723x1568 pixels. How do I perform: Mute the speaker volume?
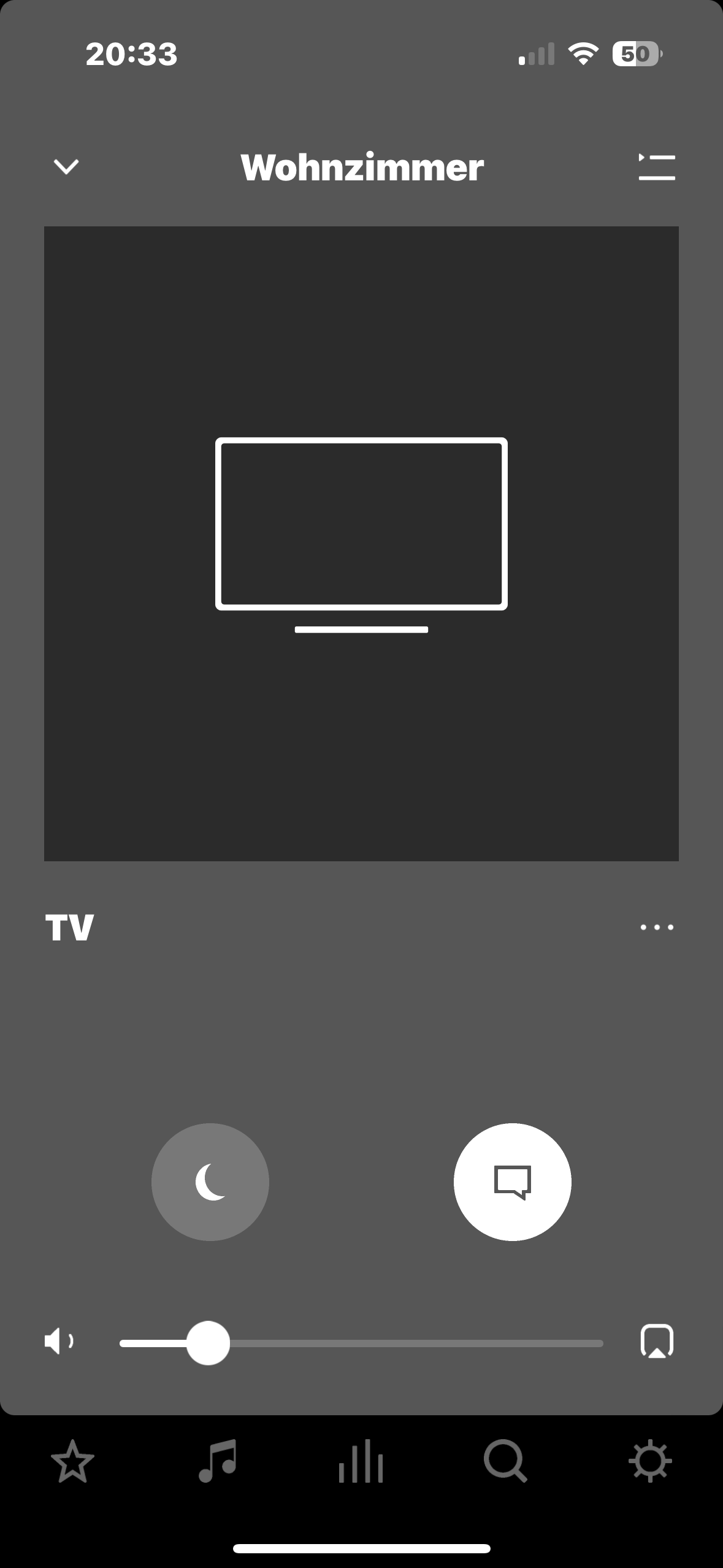coord(59,1342)
